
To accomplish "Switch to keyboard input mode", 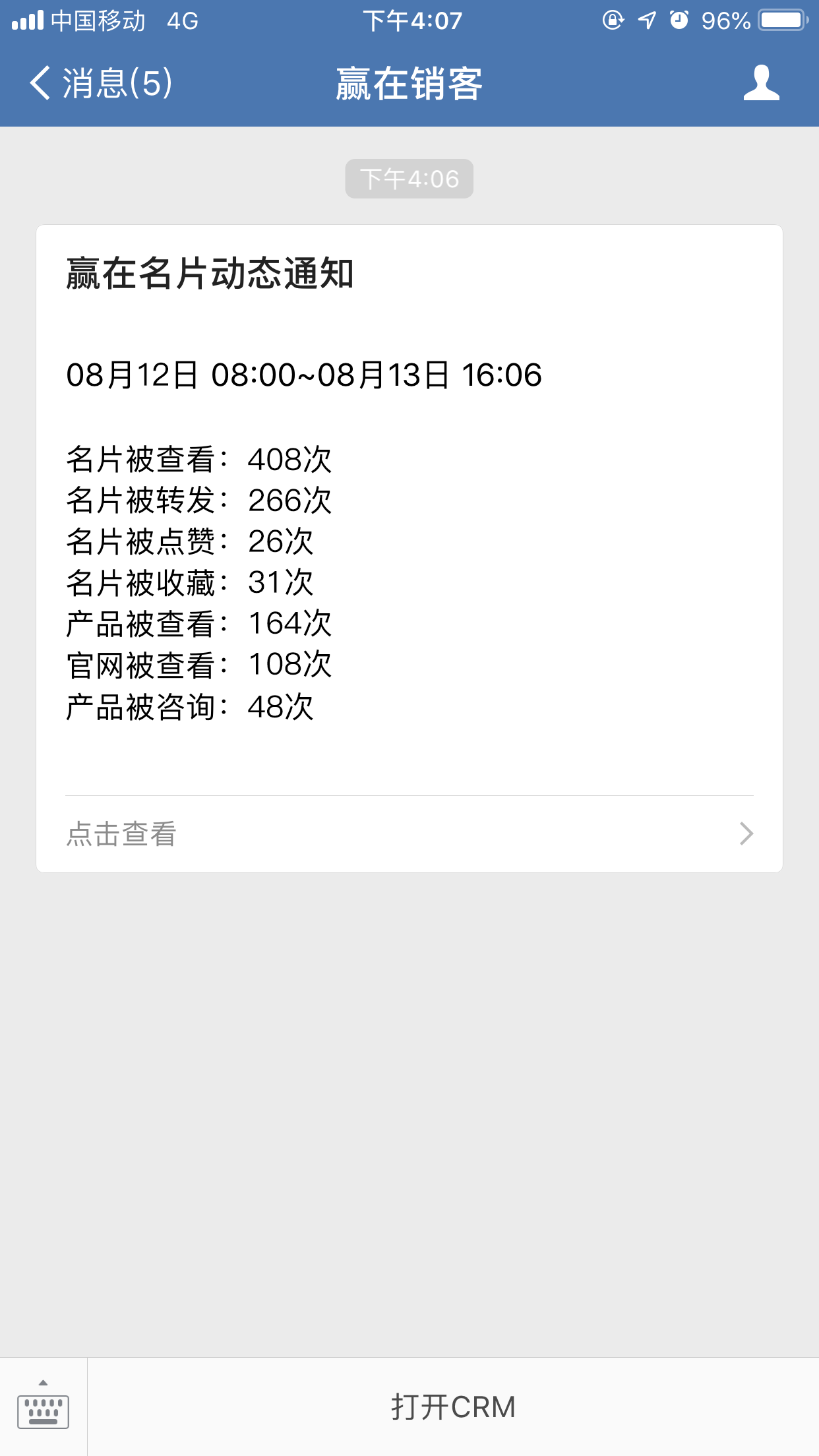I will pos(44,1407).
